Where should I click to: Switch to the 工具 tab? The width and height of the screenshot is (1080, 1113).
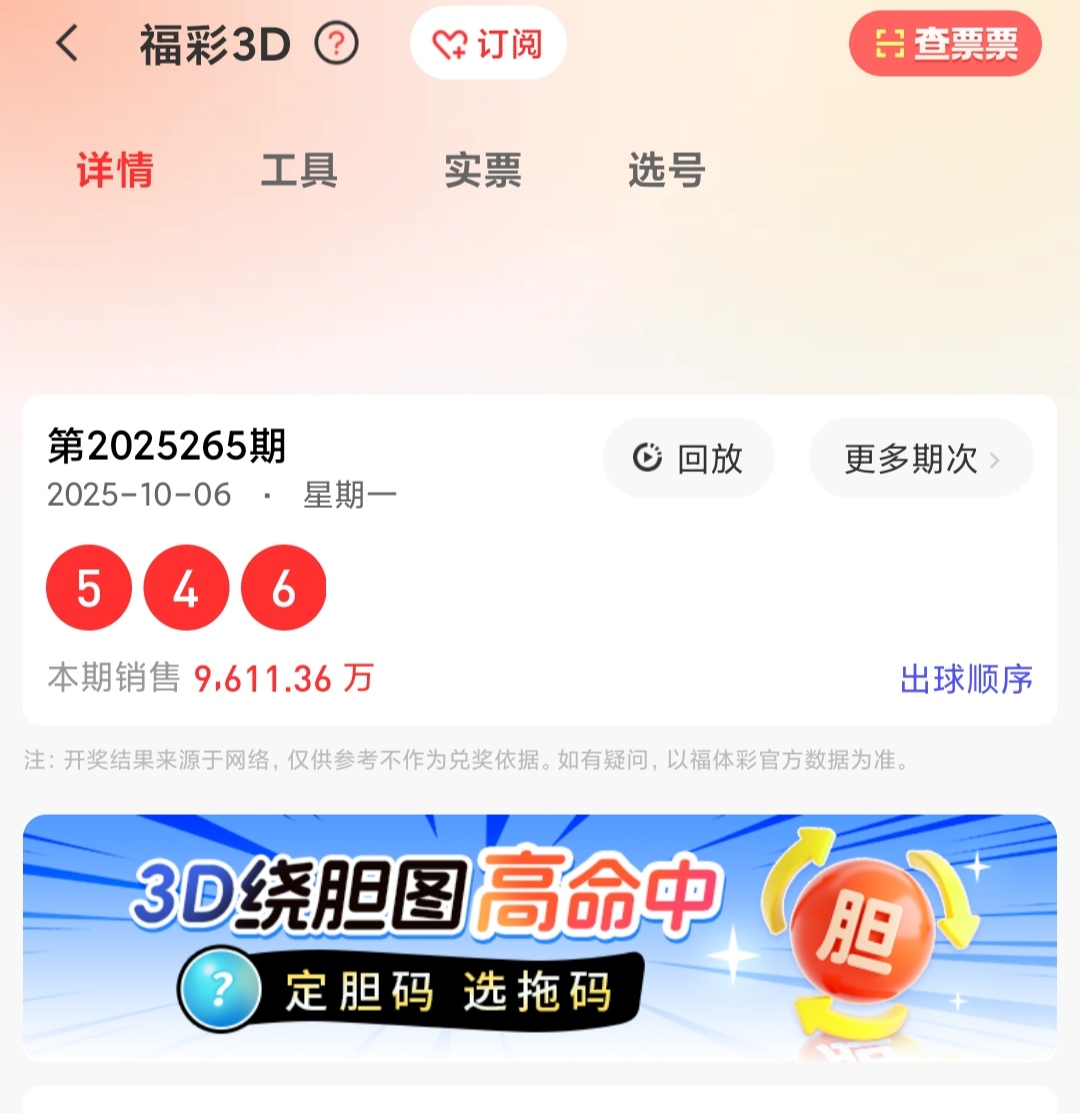click(x=297, y=170)
